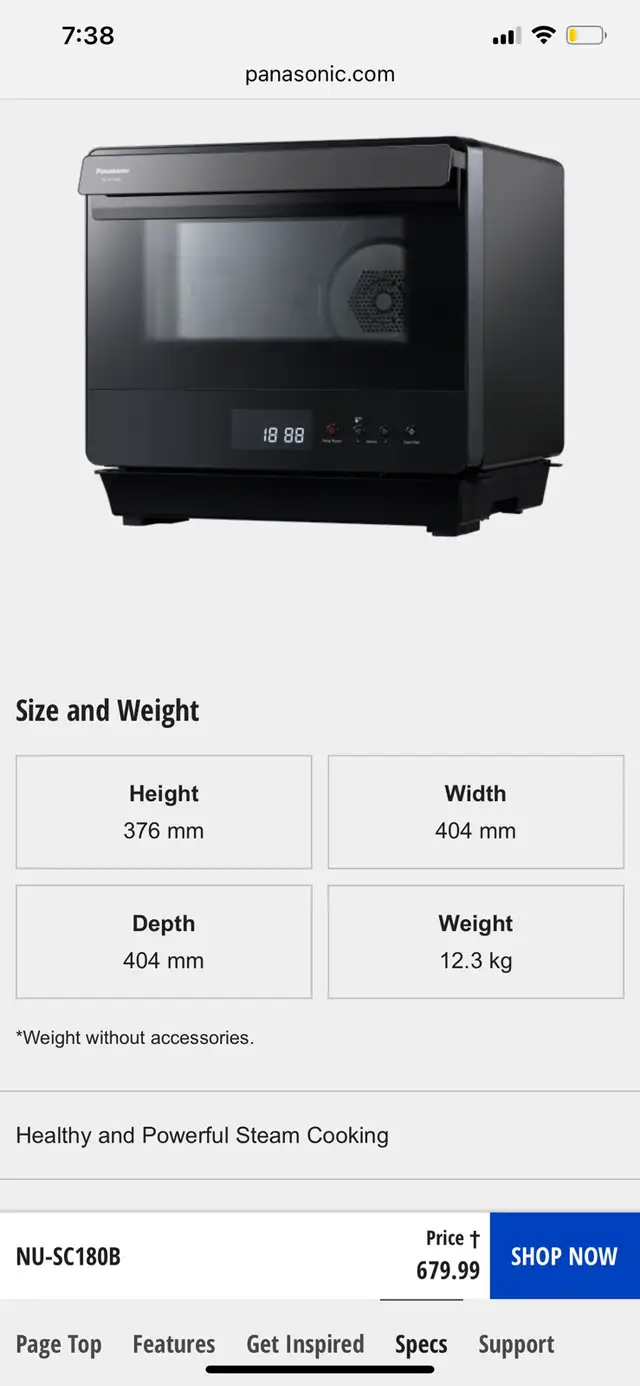The width and height of the screenshot is (640, 1386).
Task: Select the Specs tab
Action: tap(421, 1345)
